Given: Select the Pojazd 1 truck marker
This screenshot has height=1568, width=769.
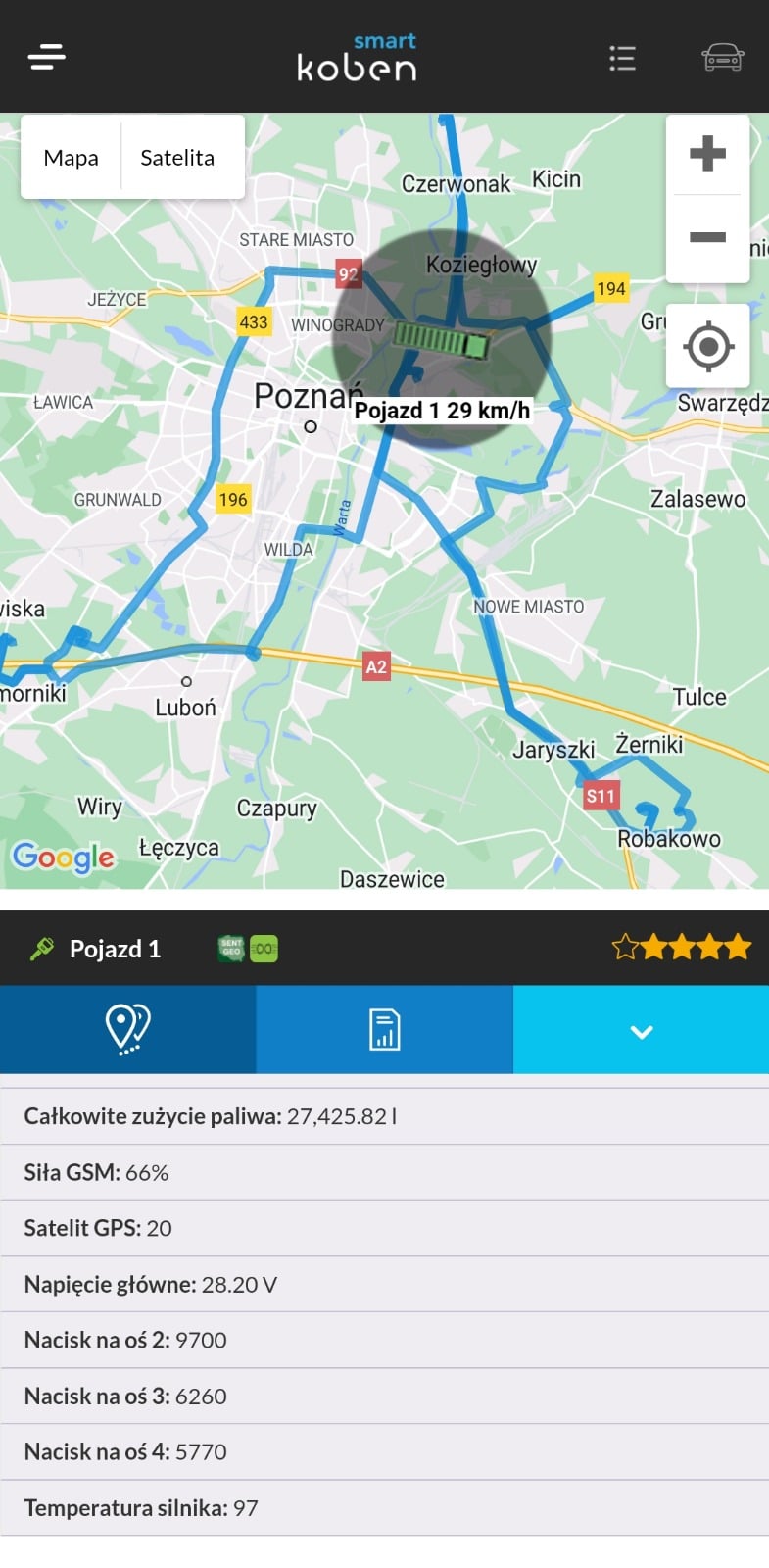Looking at the screenshot, I should (x=441, y=342).
